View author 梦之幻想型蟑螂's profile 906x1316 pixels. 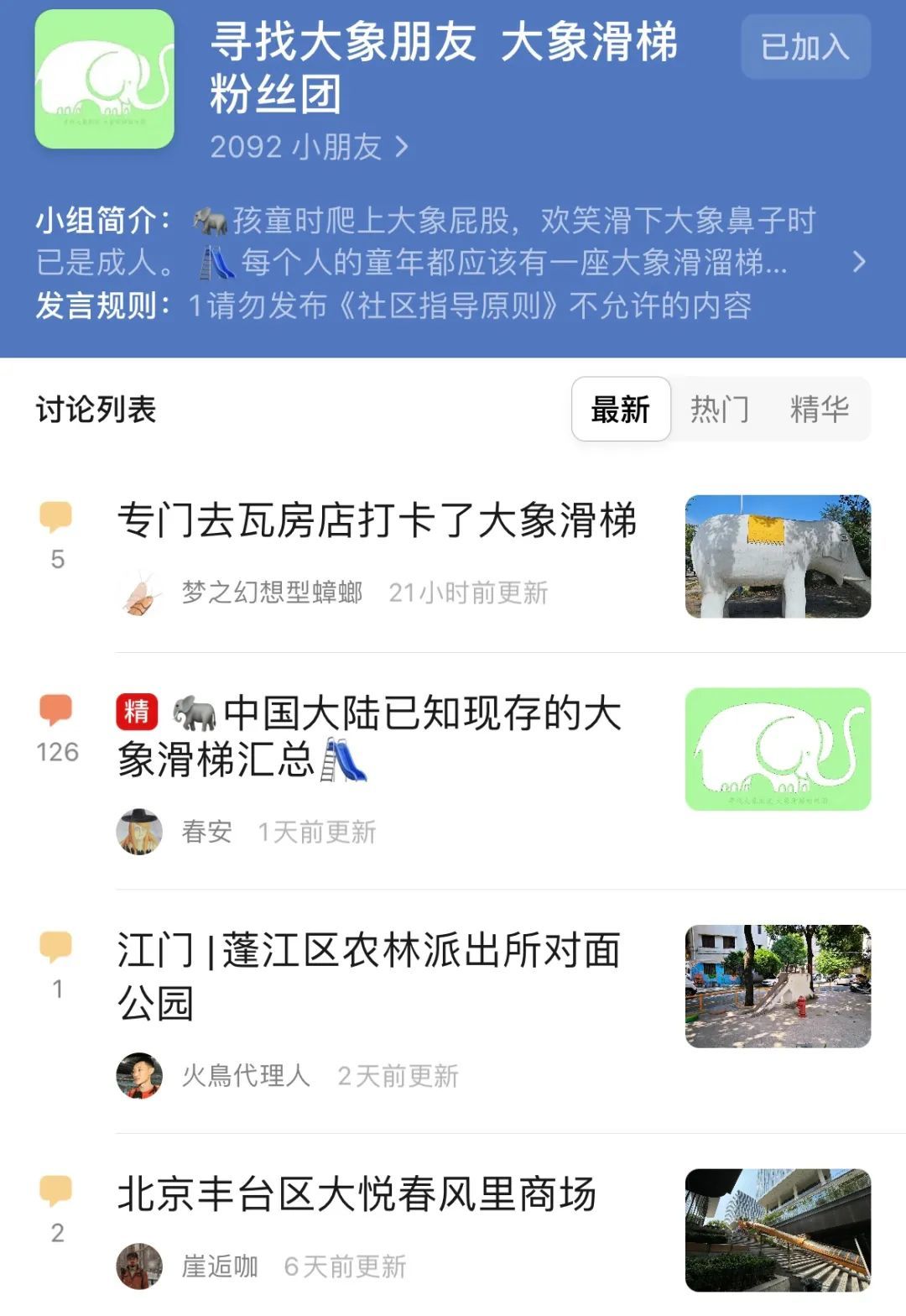(x=271, y=593)
